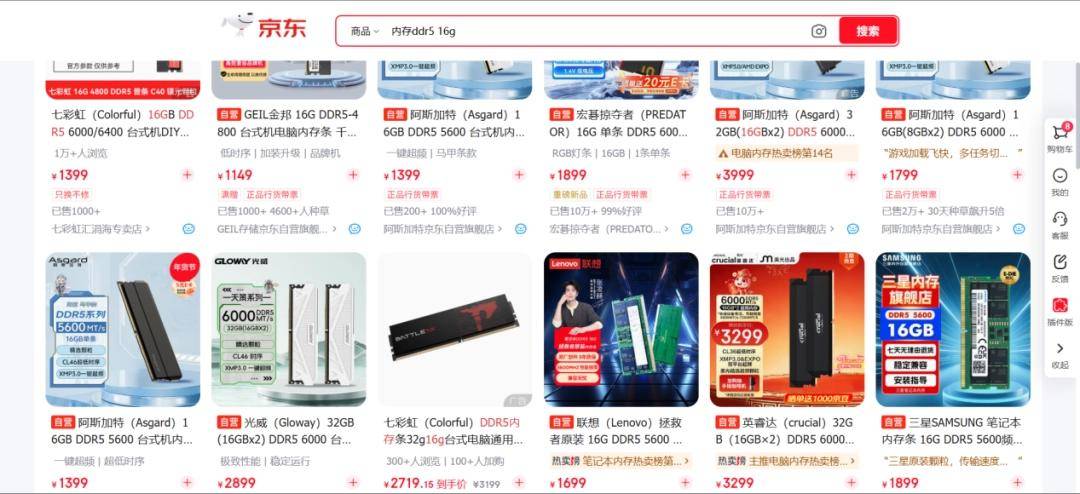Viewport: 1080px width, 494px height.
Task: Expand the 商品 category dropdown
Action: click(x=364, y=31)
